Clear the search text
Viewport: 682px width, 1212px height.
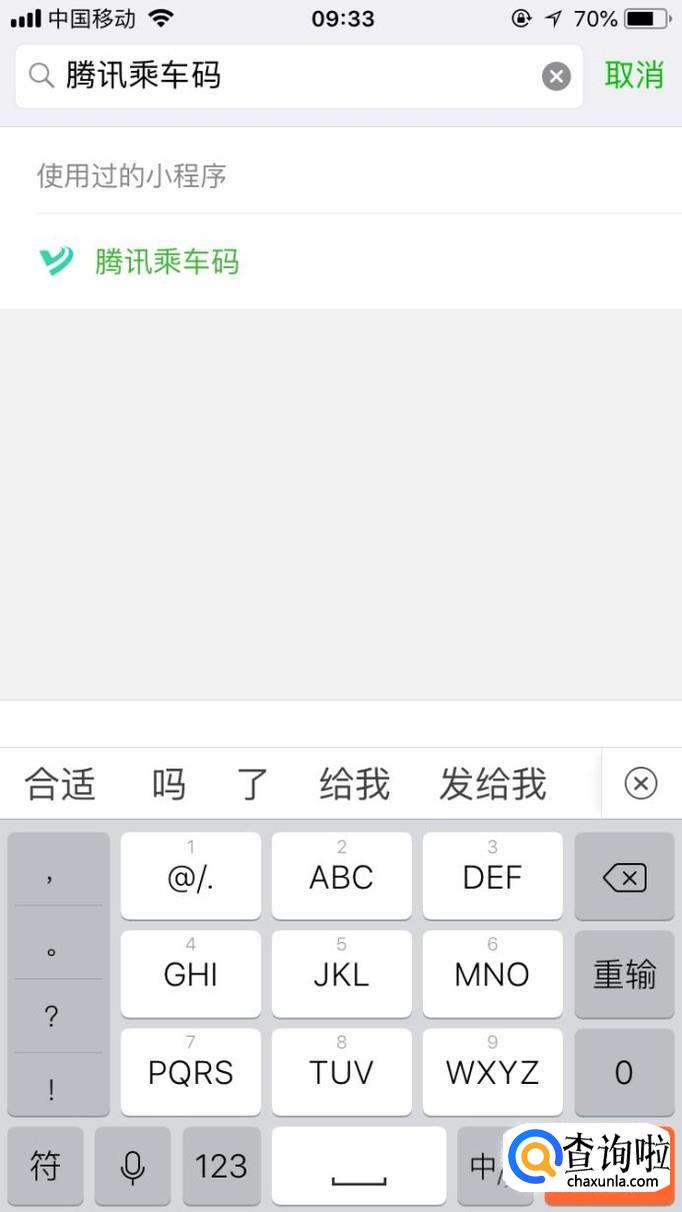556,76
